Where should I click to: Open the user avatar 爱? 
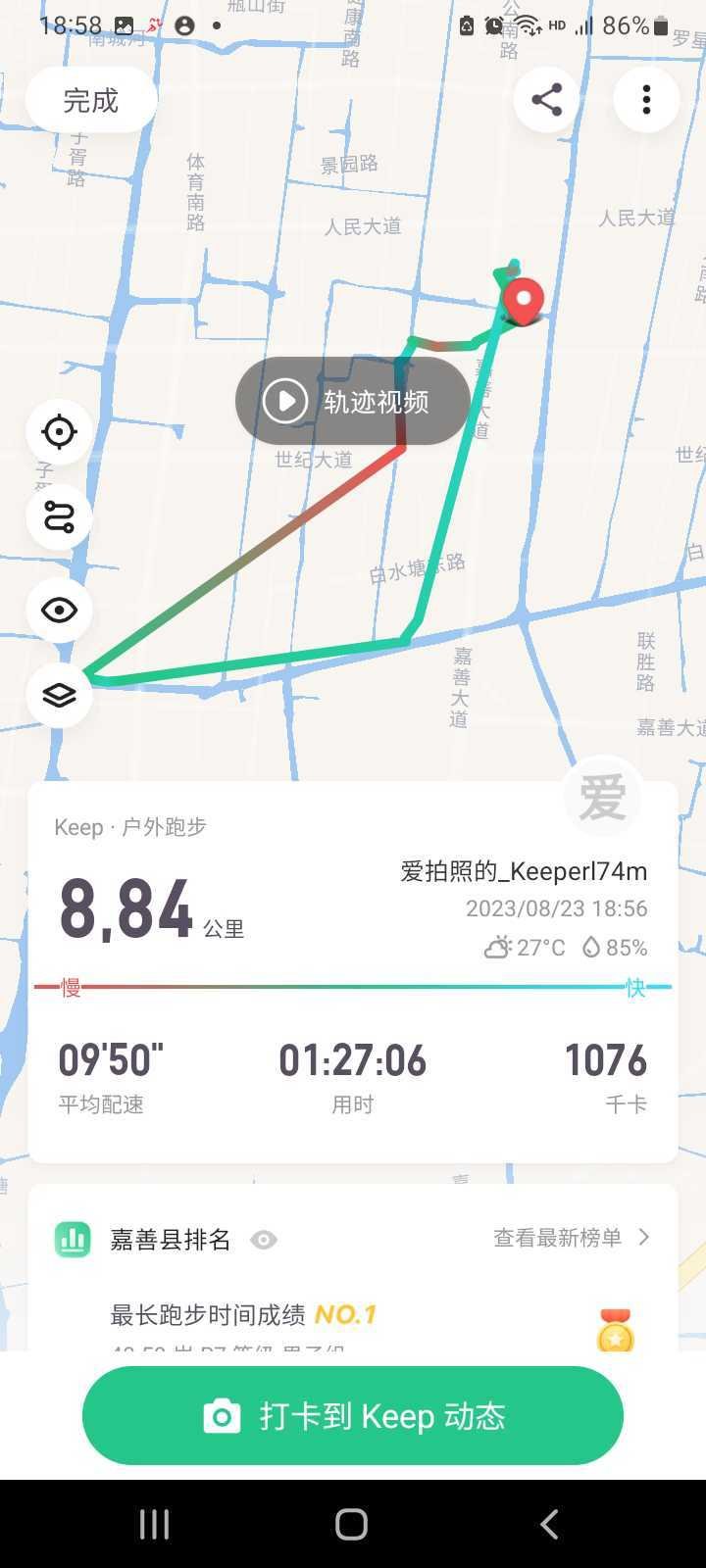click(x=602, y=797)
